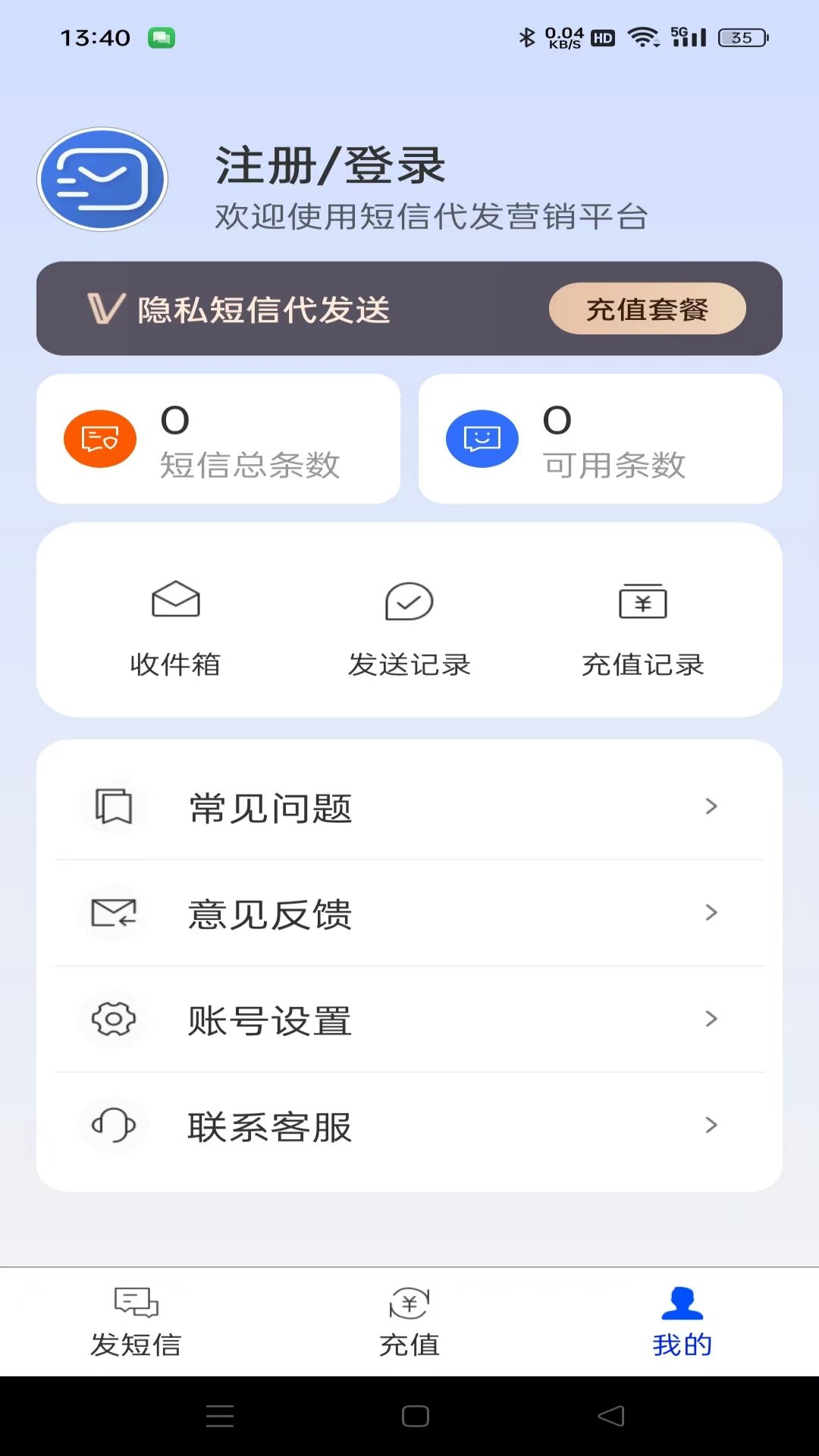Viewport: 819px width, 1456px height.
Task: Click the 联系客服 headset icon
Action: click(x=113, y=1125)
